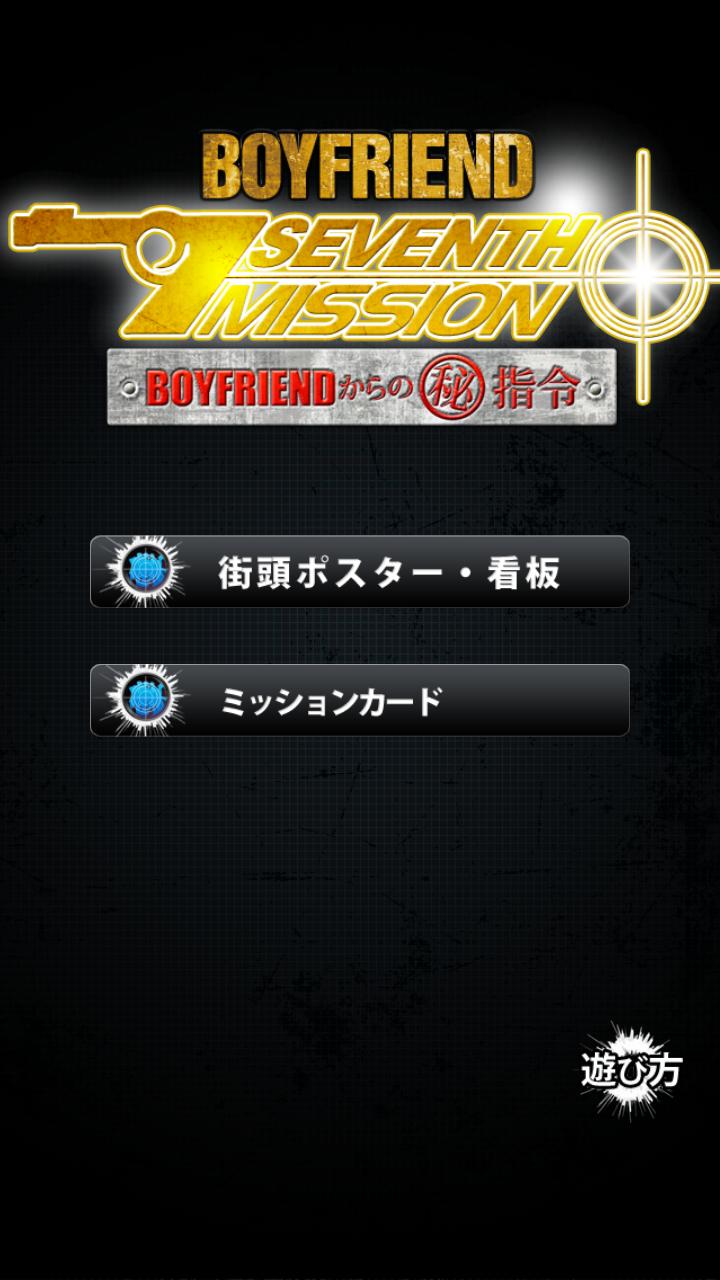Tap the blue target scope icon beside ミッションカード

145,700
